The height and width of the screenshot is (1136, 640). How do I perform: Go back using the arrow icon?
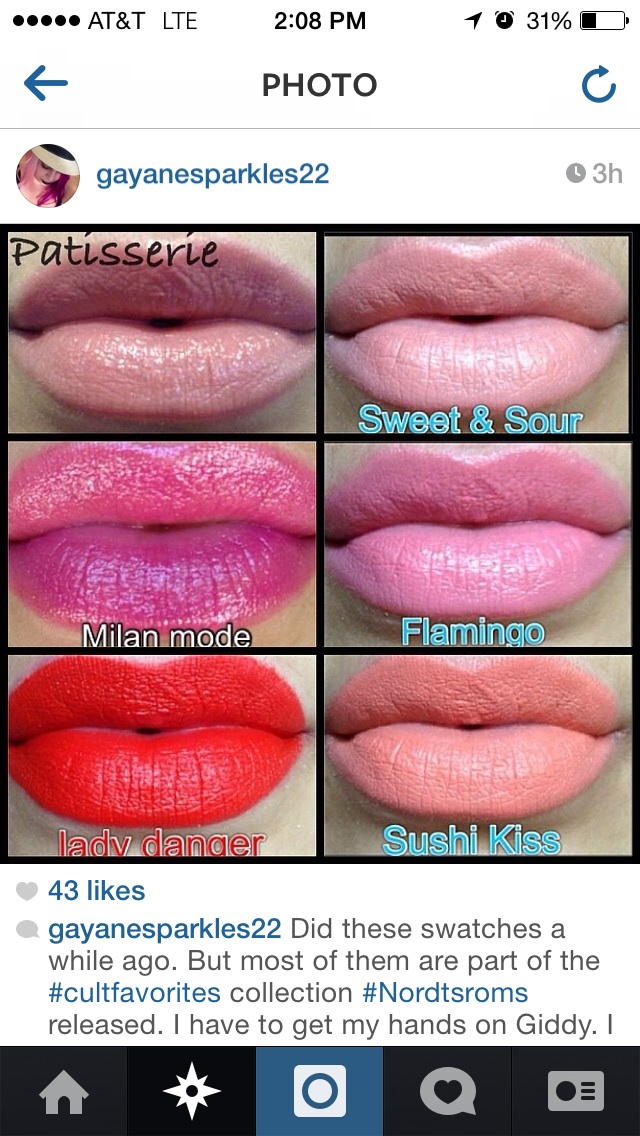coord(46,85)
